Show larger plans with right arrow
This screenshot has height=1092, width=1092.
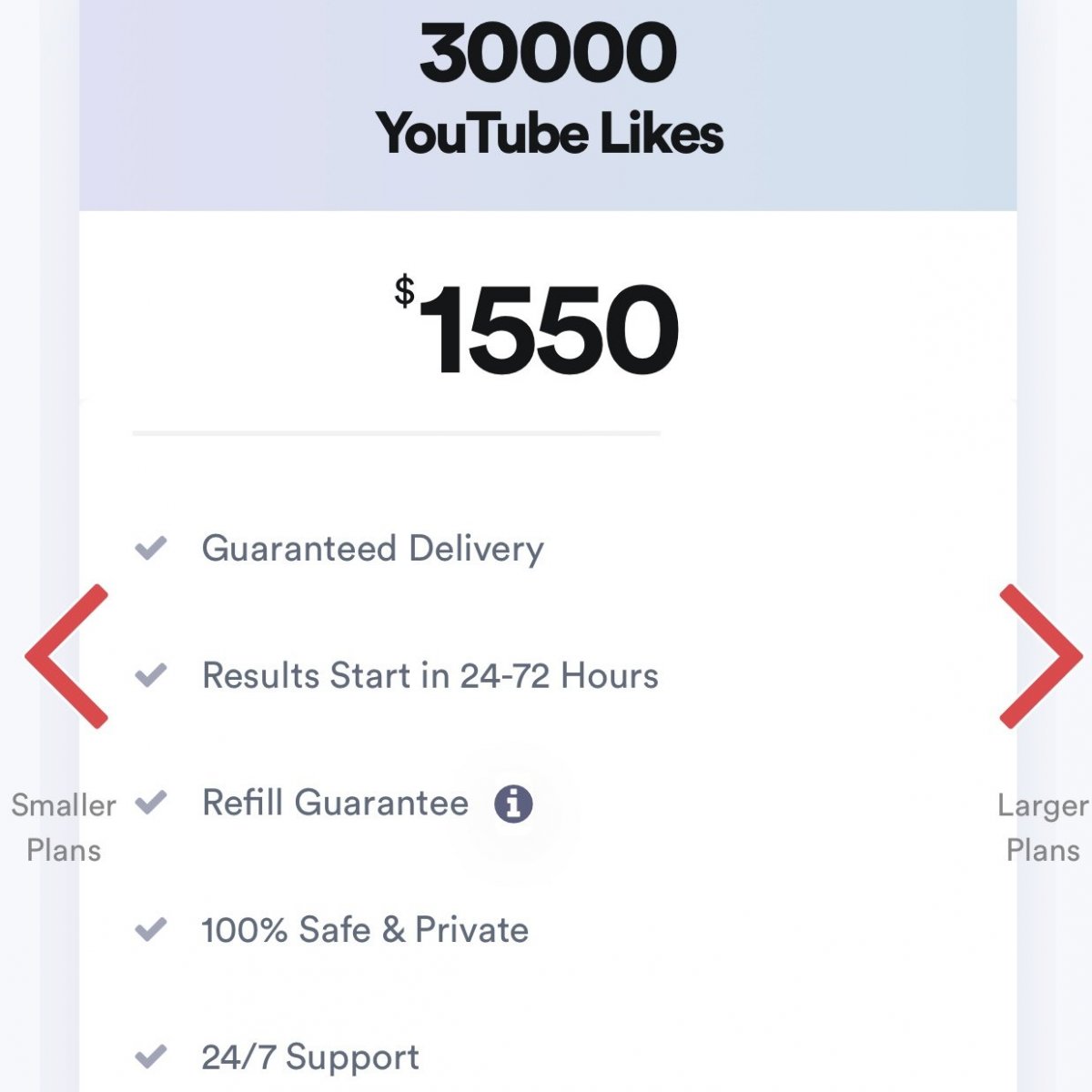[x=1040, y=656]
